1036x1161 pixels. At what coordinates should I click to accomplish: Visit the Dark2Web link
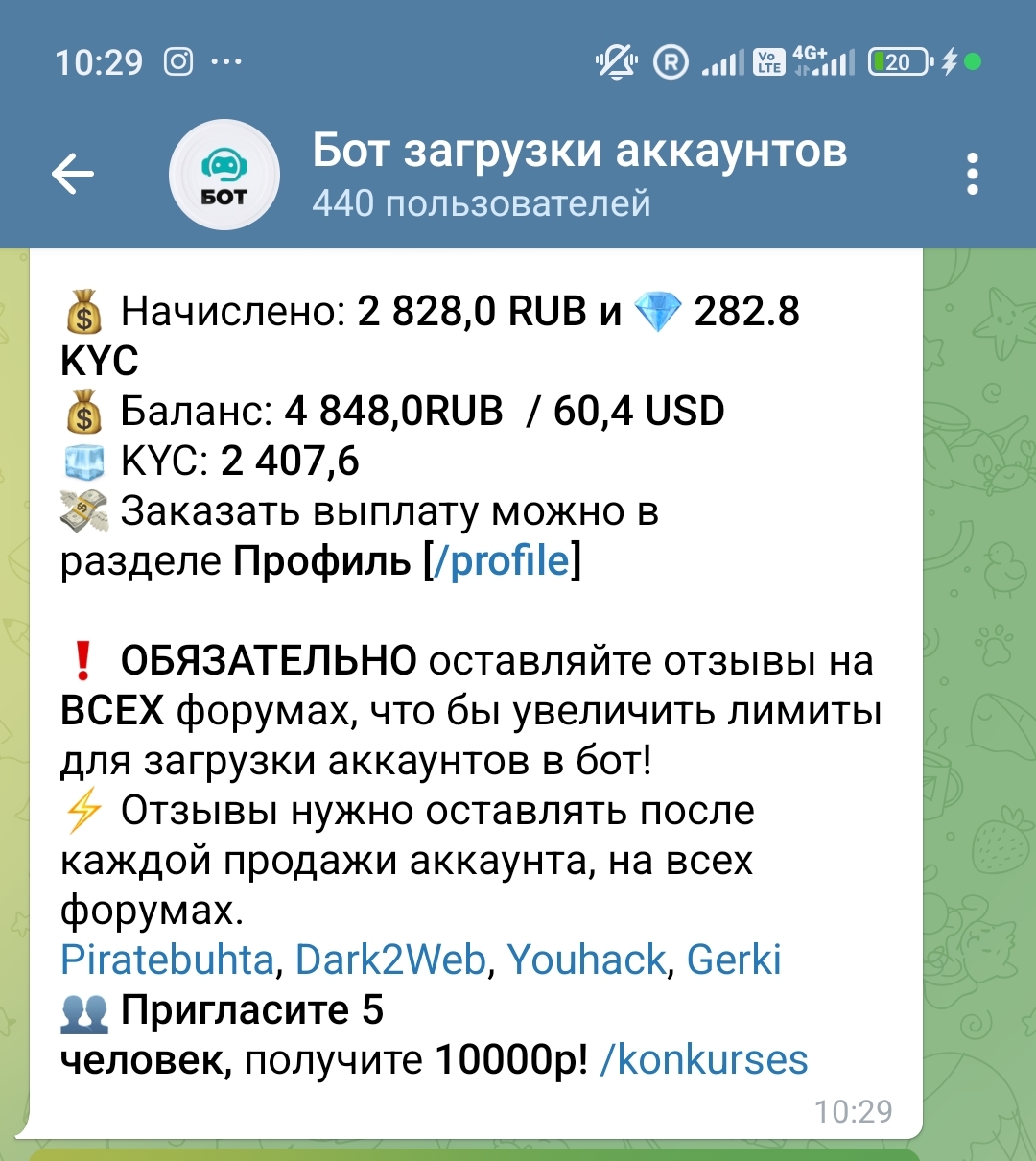pos(390,960)
